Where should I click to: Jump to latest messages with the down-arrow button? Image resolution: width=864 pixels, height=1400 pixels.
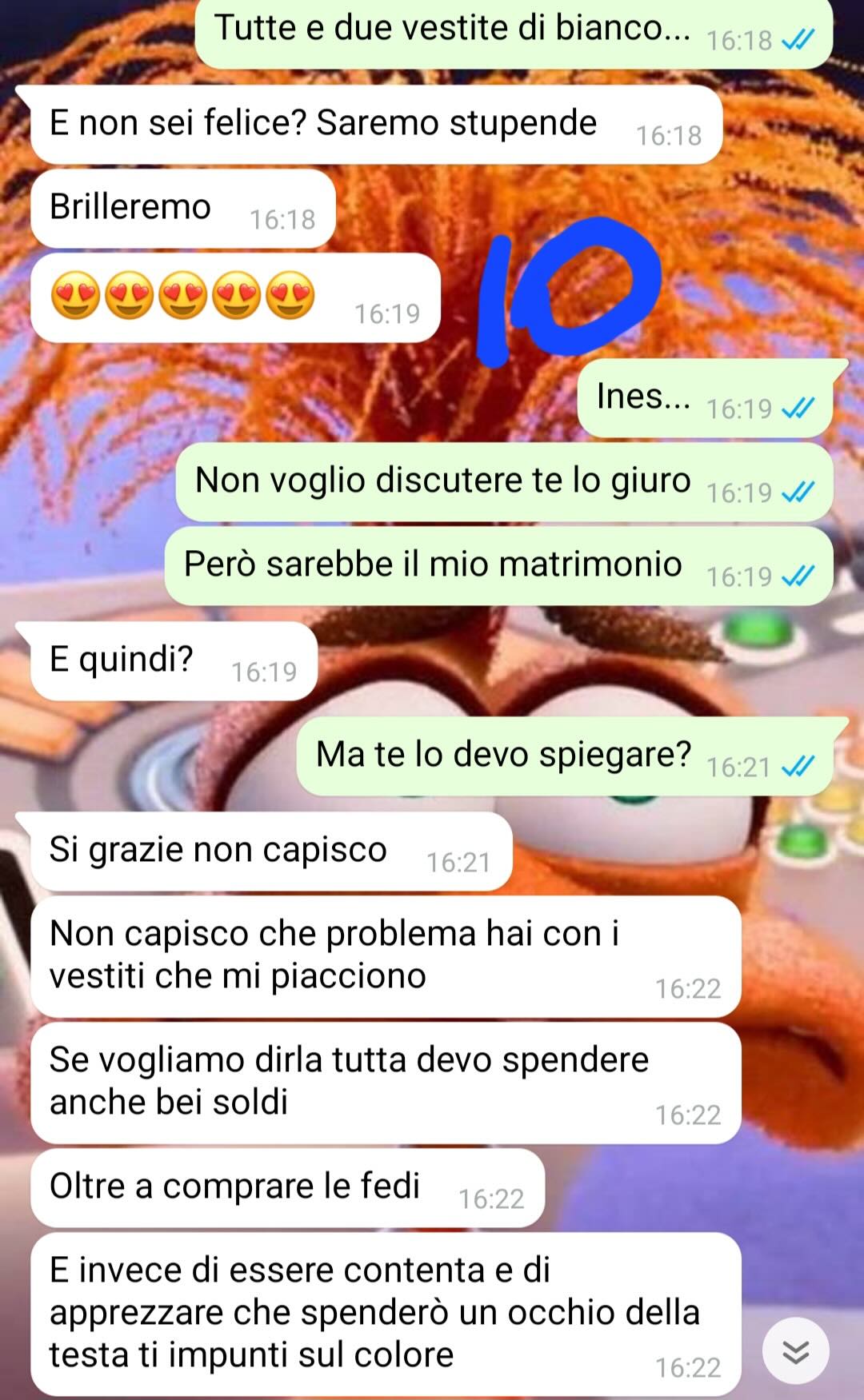[x=795, y=1350]
